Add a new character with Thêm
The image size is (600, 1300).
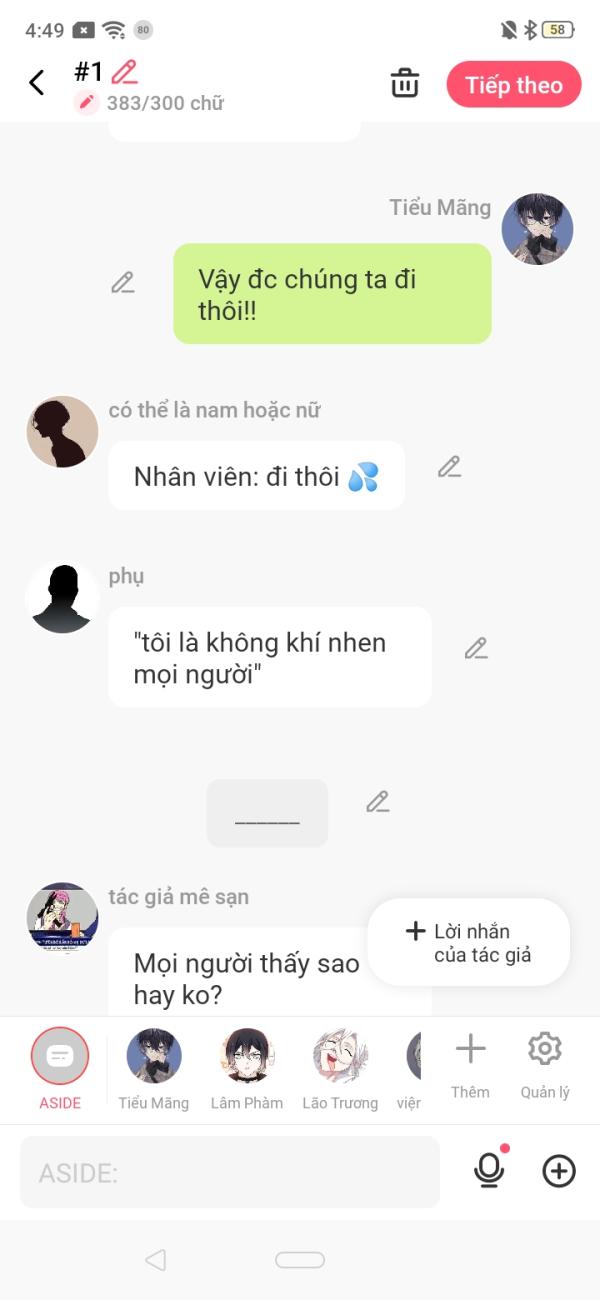tap(470, 1066)
